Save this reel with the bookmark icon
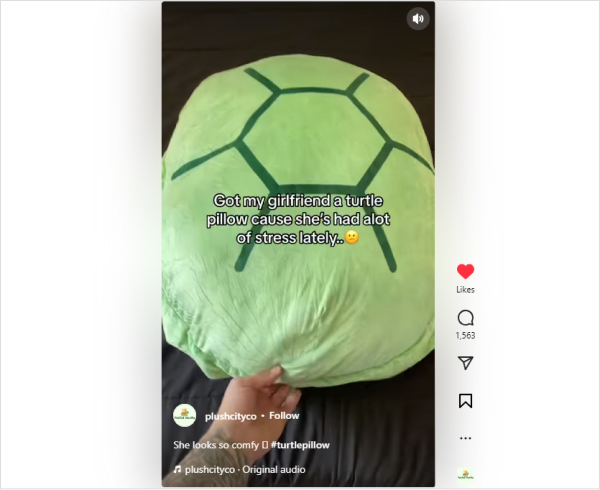The height and width of the screenshot is (490, 600). pyautogui.click(x=465, y=401)
